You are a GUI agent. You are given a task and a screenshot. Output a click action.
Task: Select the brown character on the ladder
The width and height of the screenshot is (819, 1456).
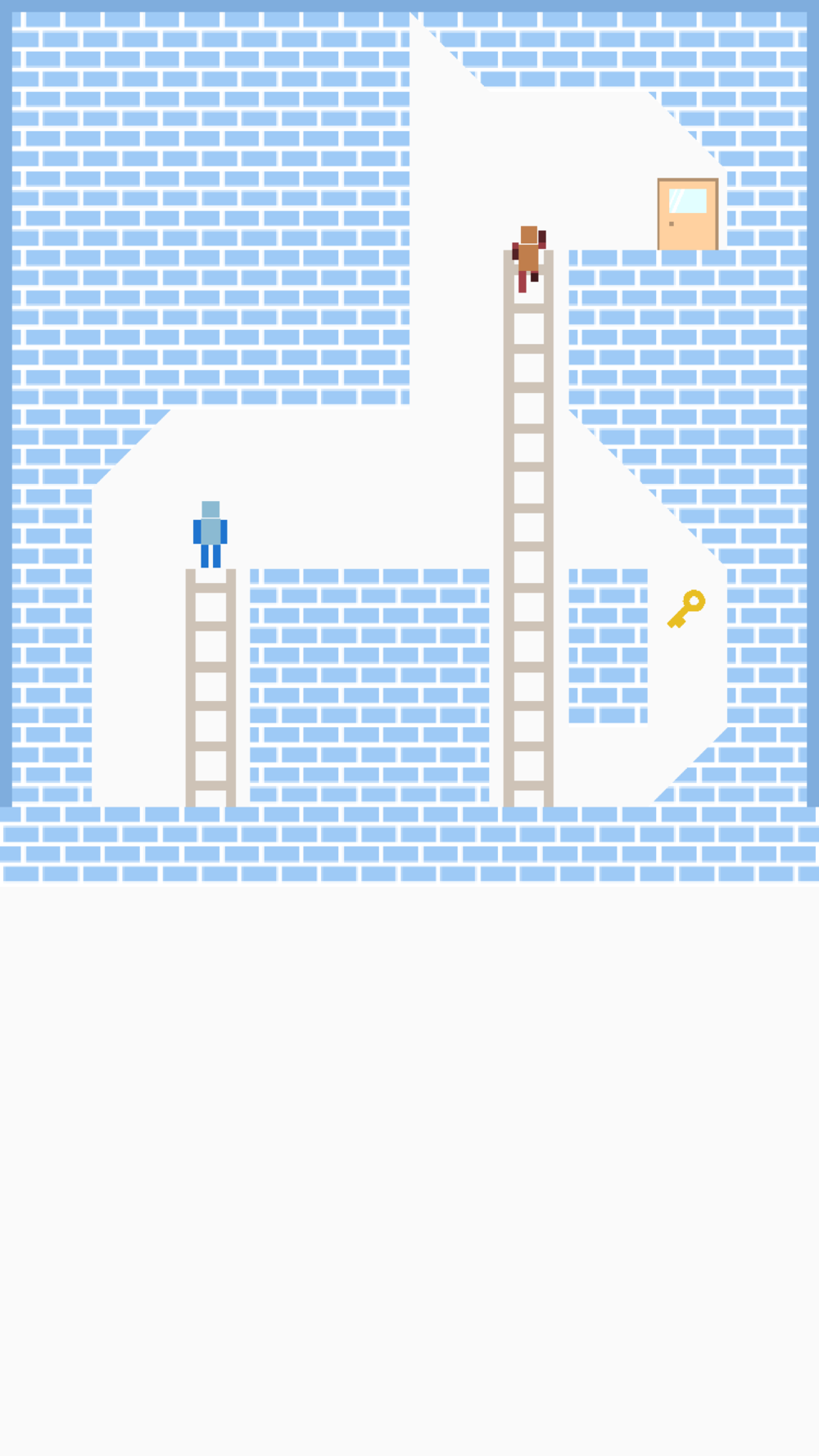click(529, 259)
